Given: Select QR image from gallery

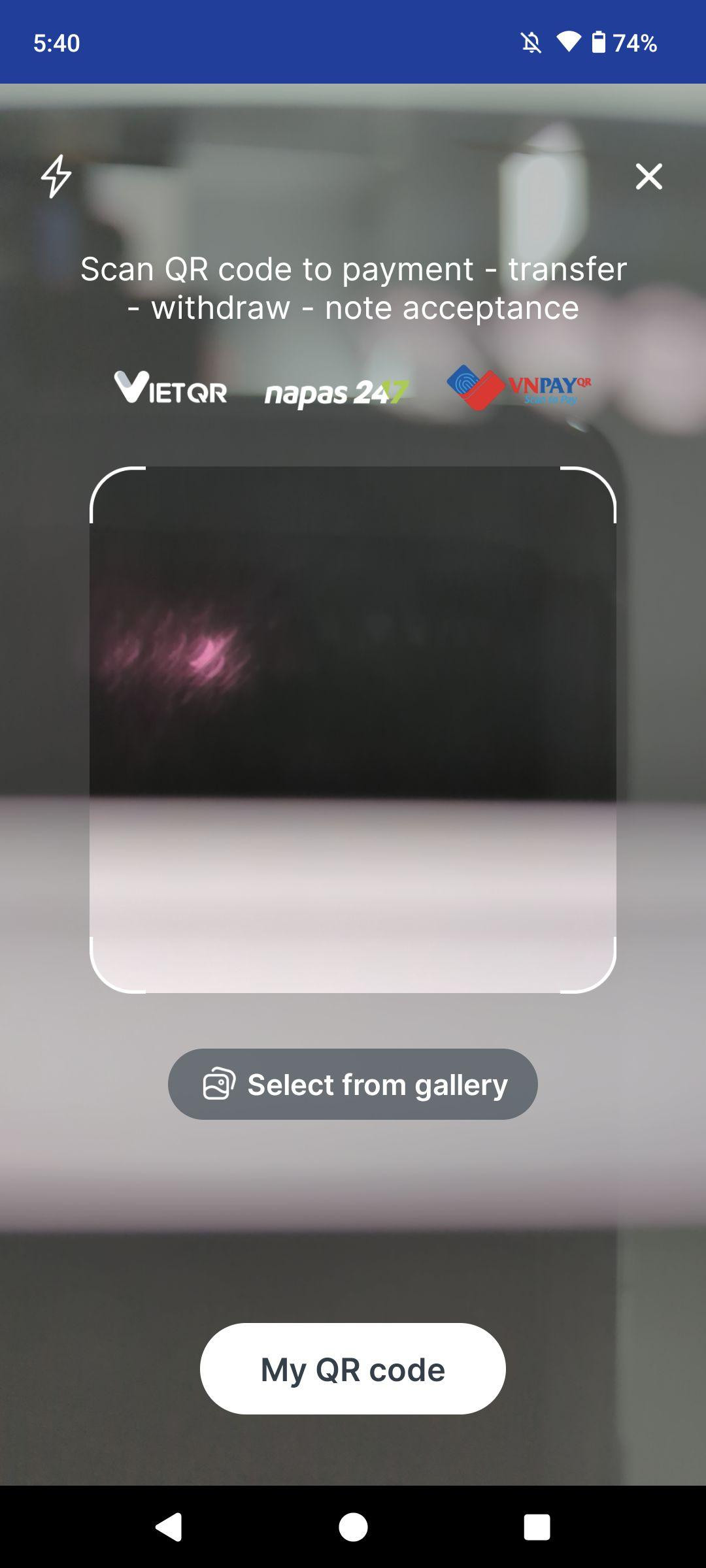Looking at the screenshot, I should (x=353, y=1085).
